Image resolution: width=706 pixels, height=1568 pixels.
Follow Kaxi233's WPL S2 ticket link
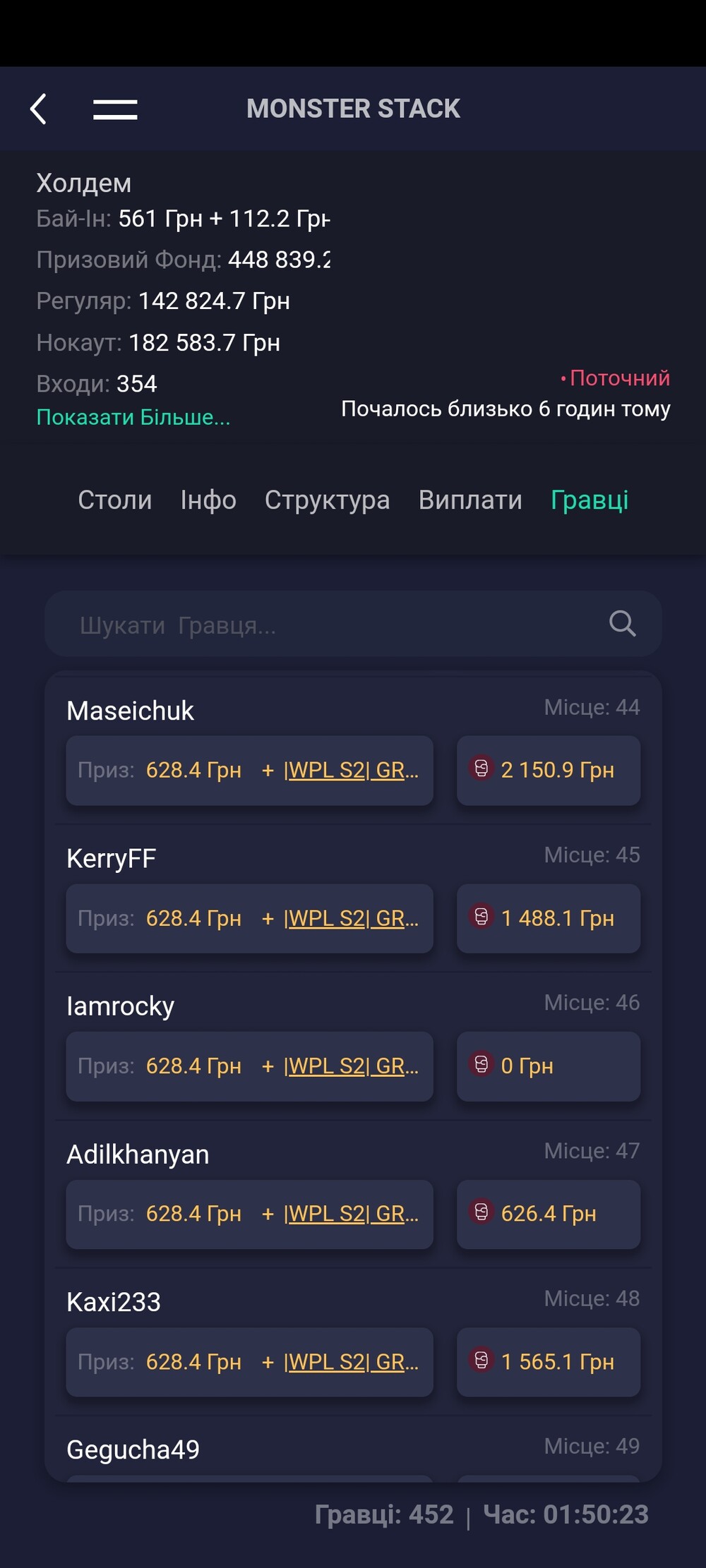coord(352,1361)
